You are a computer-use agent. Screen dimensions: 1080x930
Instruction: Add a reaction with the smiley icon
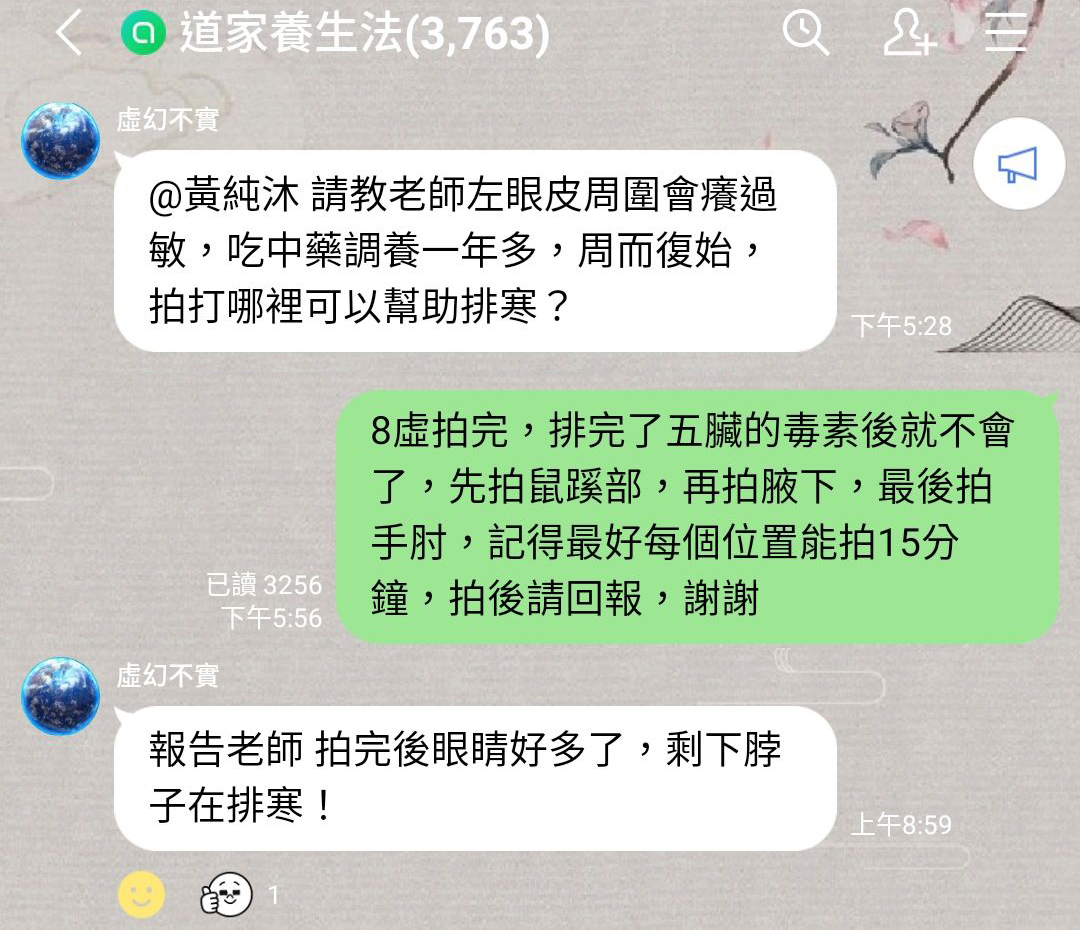point(141,894)
